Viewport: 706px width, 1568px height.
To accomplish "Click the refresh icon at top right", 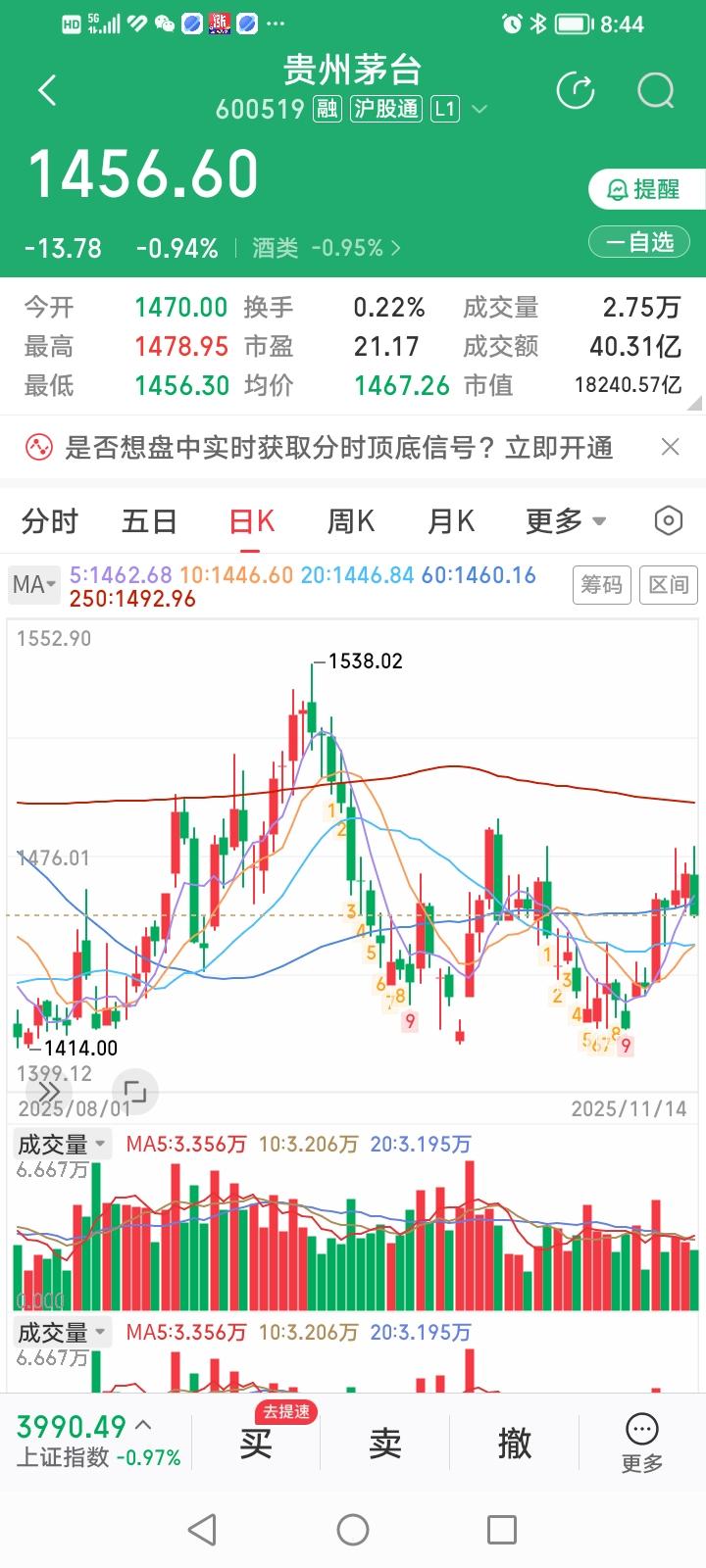I will point(577,89).
